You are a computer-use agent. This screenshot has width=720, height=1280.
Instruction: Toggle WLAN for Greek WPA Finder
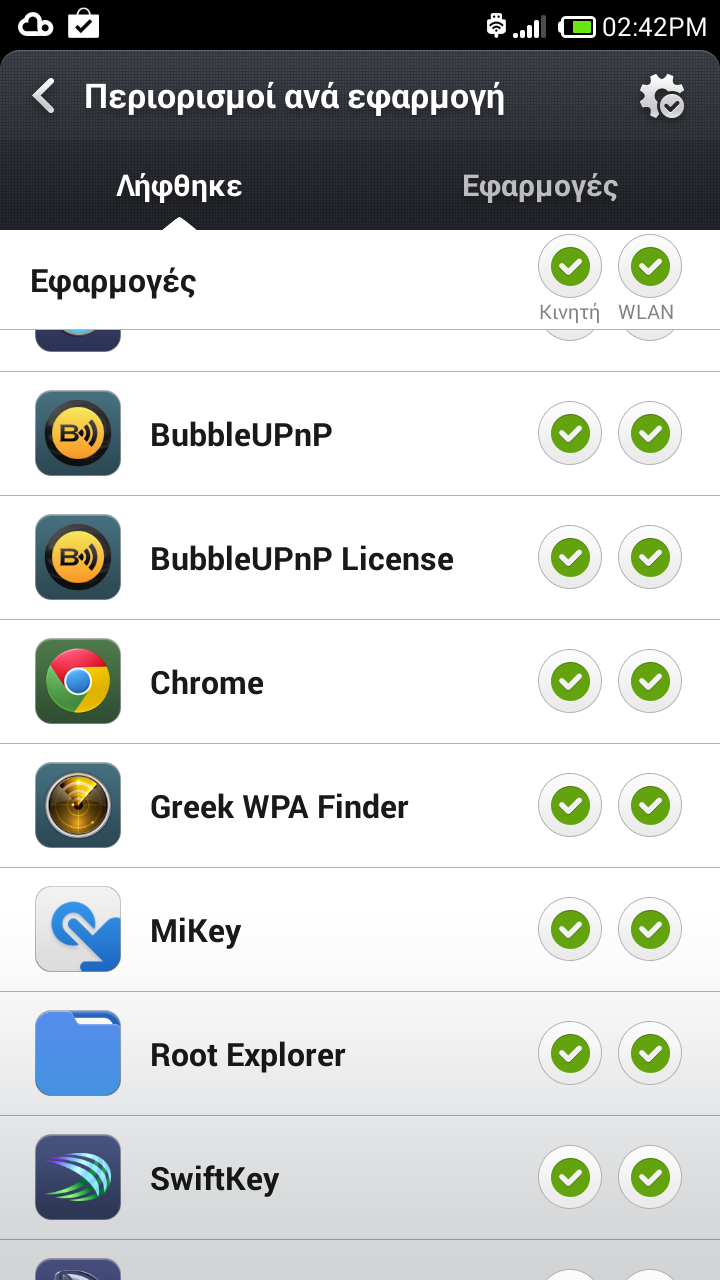(650, 806)
